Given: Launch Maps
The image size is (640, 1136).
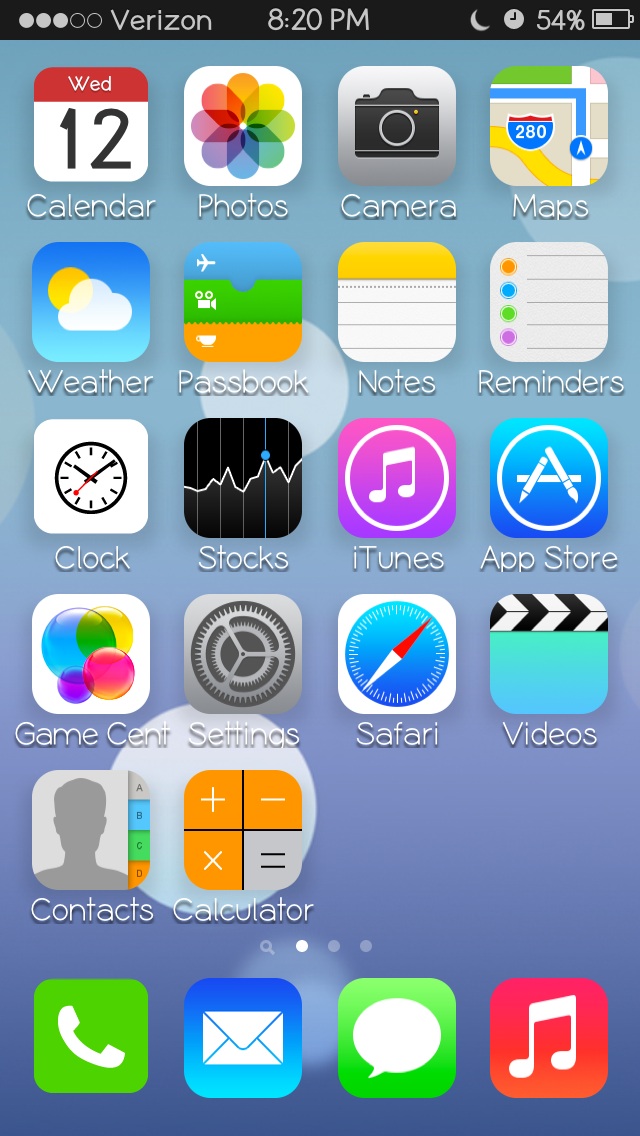Looking at the screenshot, I should tap(549, 125).
